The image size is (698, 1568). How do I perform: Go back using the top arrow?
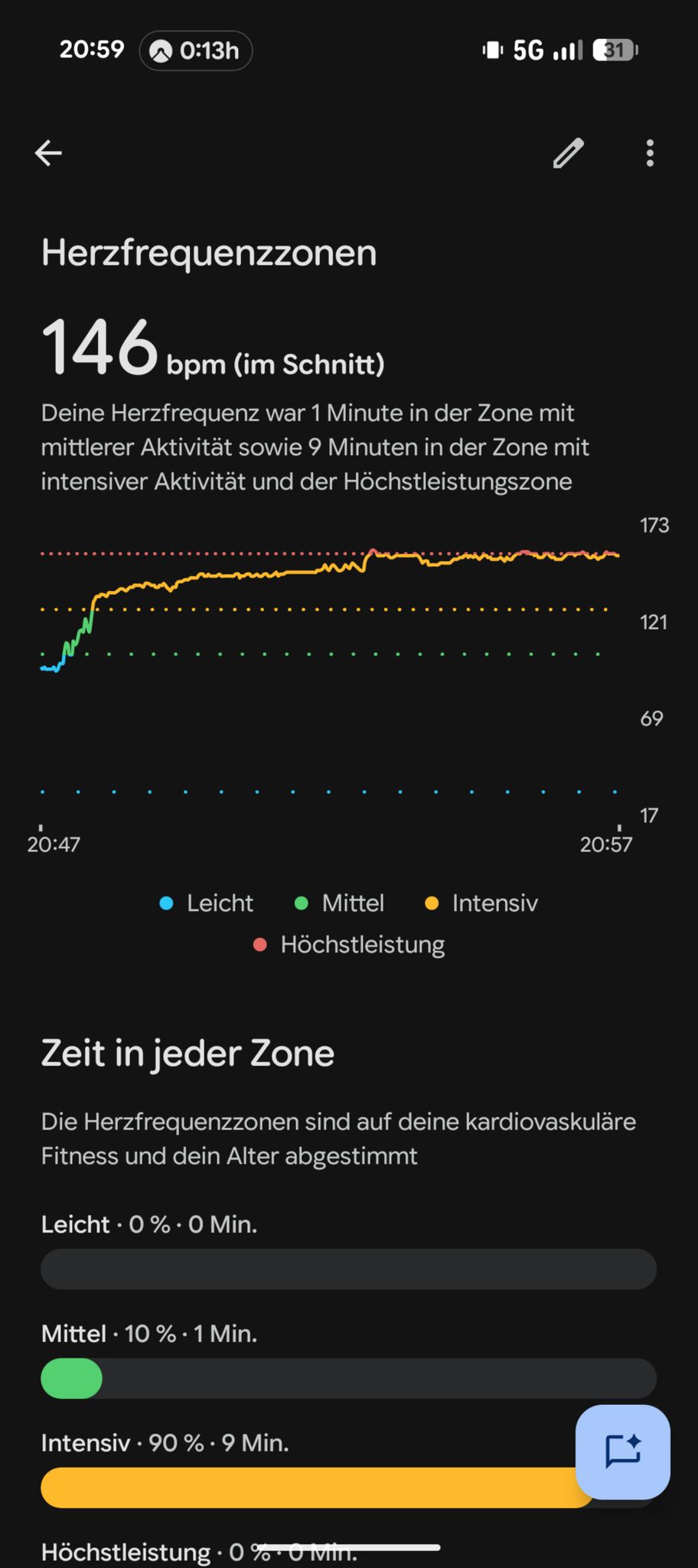[x=48, y=153]
